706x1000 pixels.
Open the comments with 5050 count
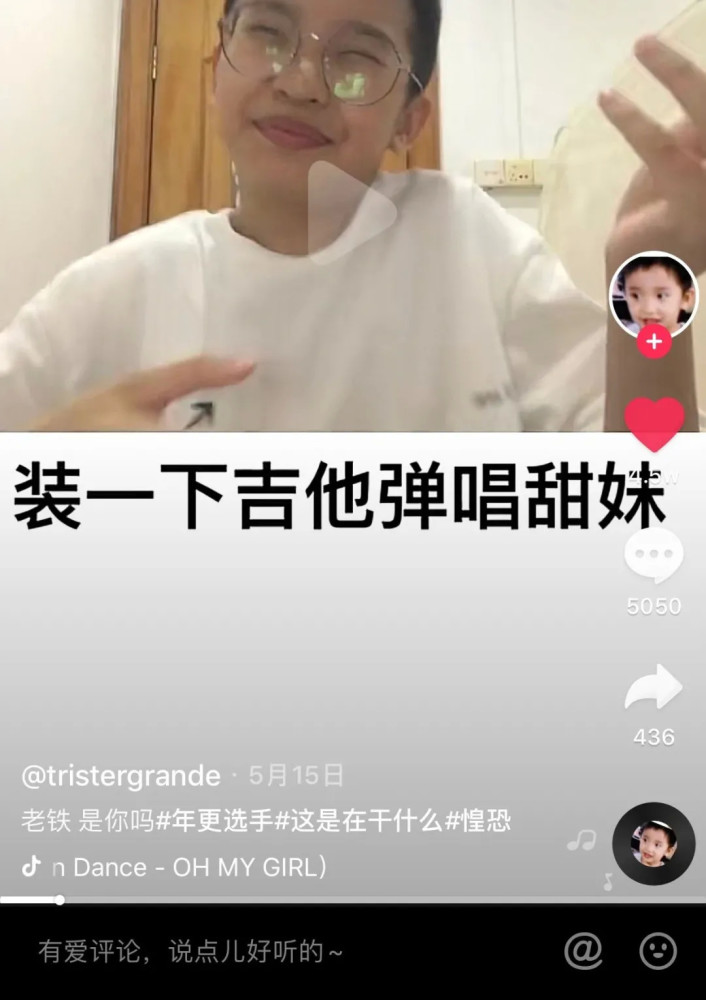click(x=654, y=557)
